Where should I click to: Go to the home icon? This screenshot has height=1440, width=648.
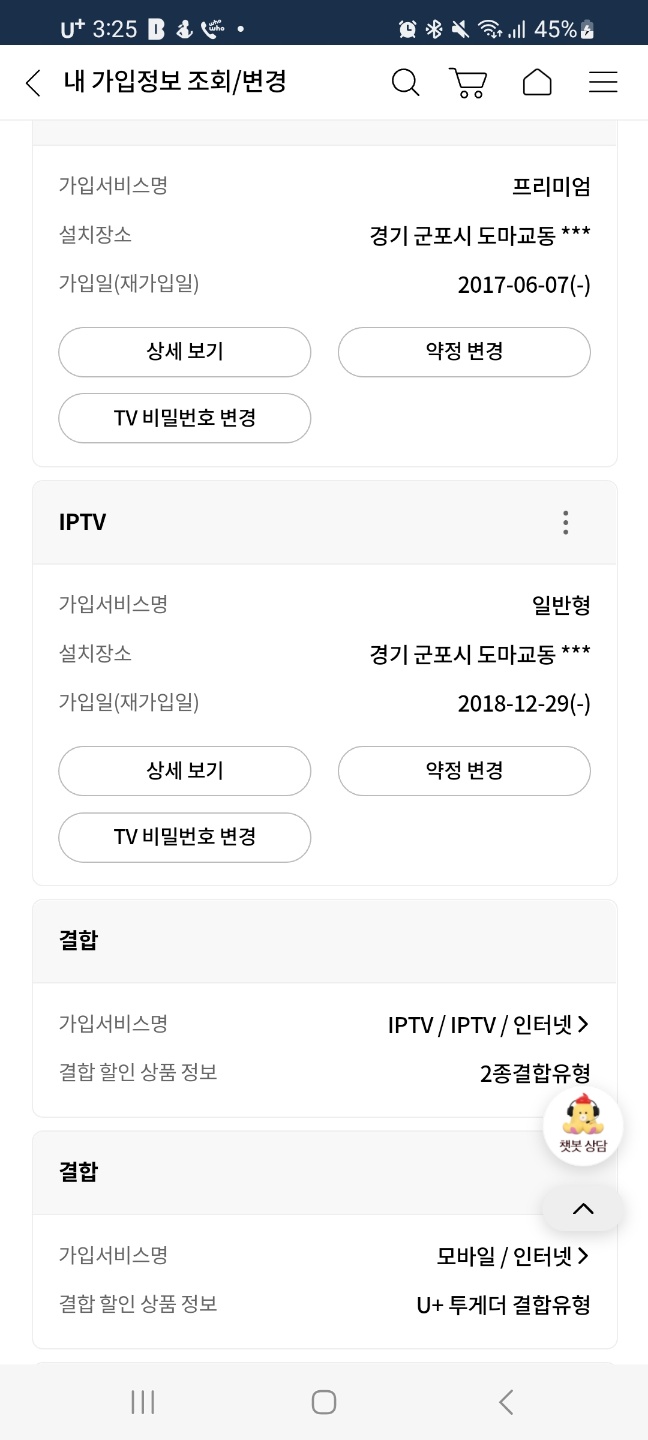(x=537, y=83)
